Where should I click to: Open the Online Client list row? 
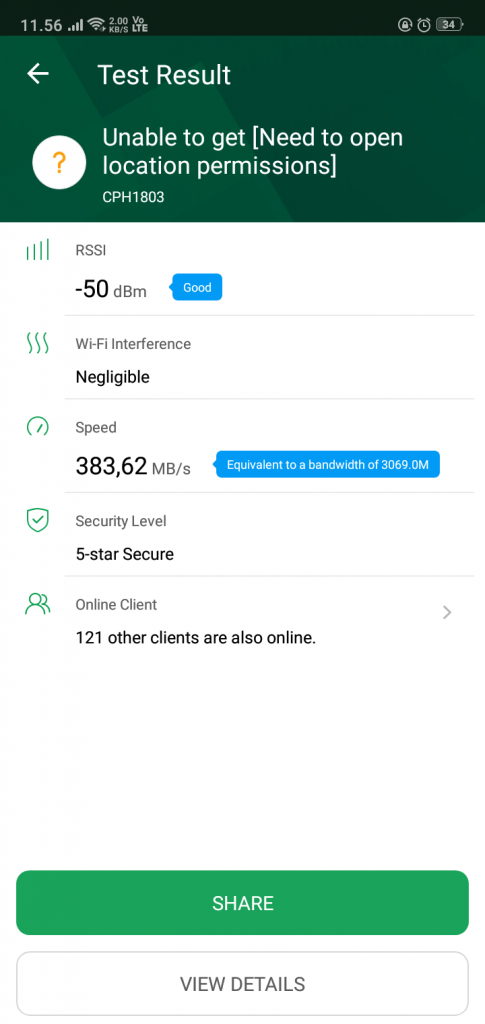[x=242, y=618]
